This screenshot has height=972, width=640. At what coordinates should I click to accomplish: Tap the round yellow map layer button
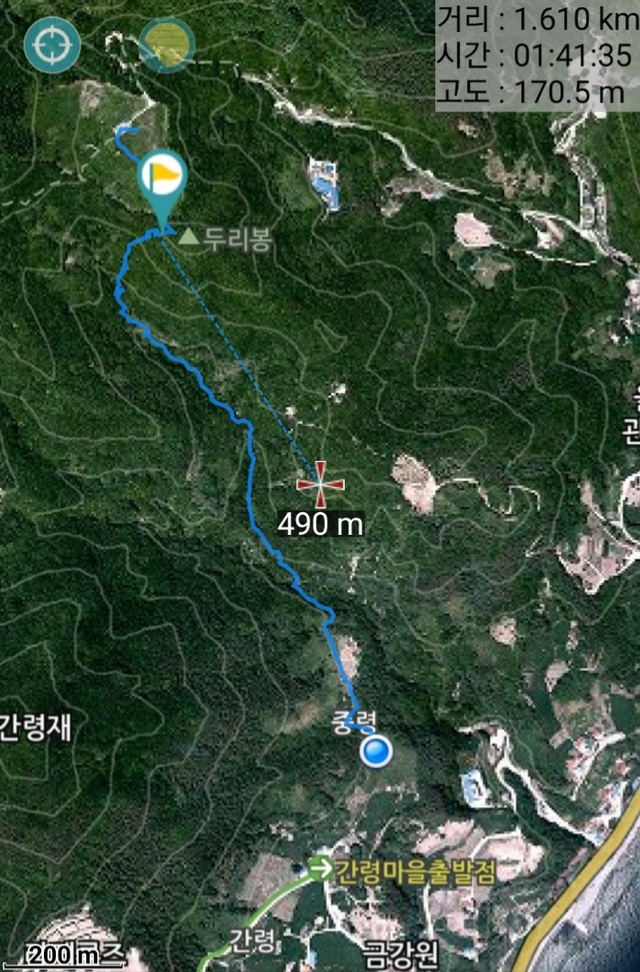point(166,45)
